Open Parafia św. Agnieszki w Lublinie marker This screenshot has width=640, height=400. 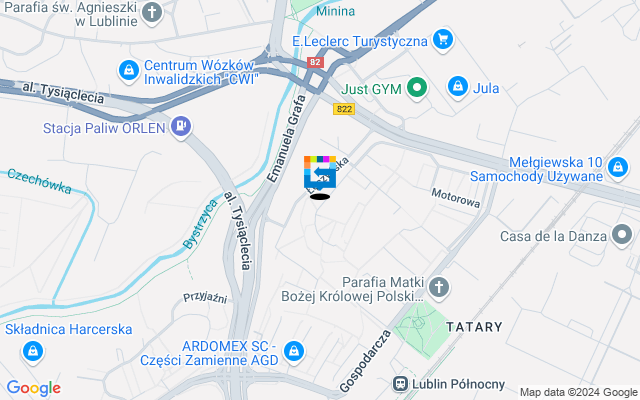point(151,13)
